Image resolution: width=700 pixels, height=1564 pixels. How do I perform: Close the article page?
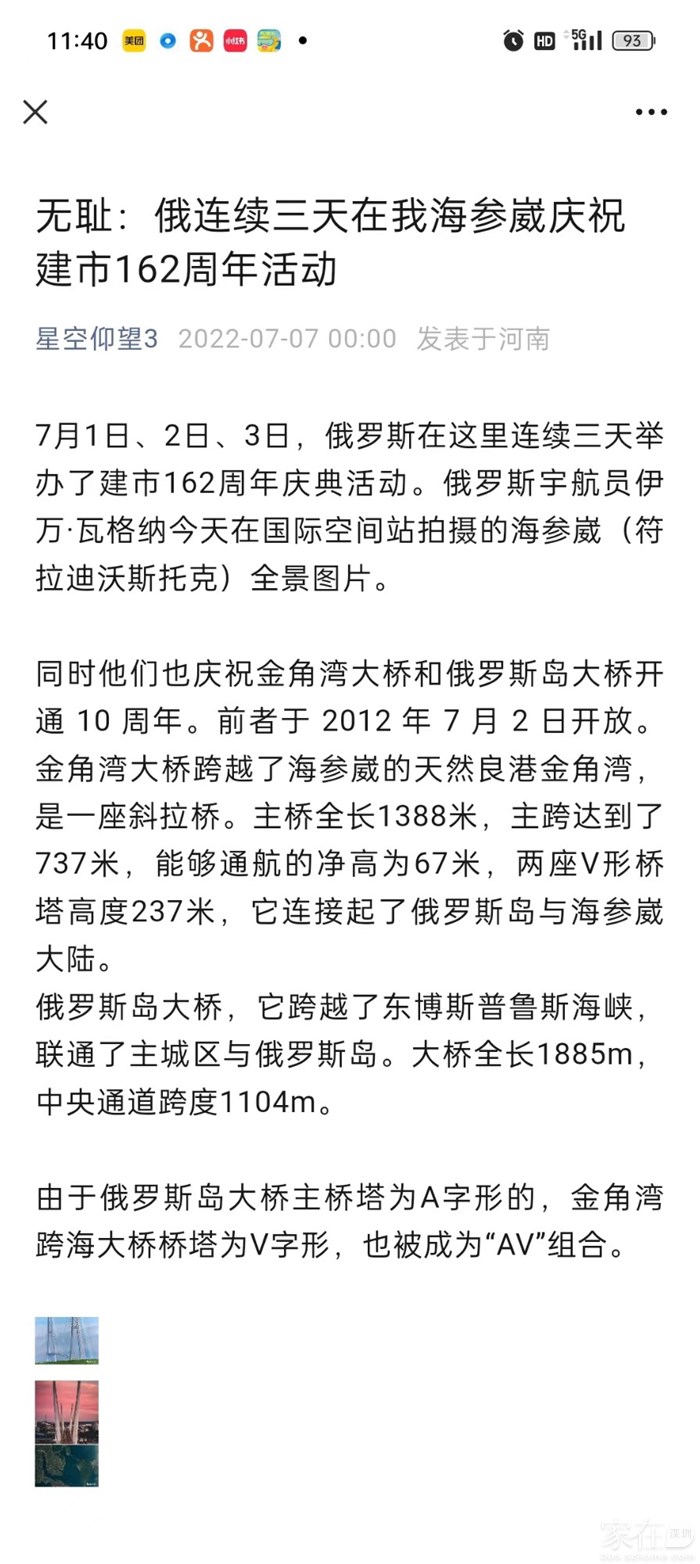pos(36,112)
